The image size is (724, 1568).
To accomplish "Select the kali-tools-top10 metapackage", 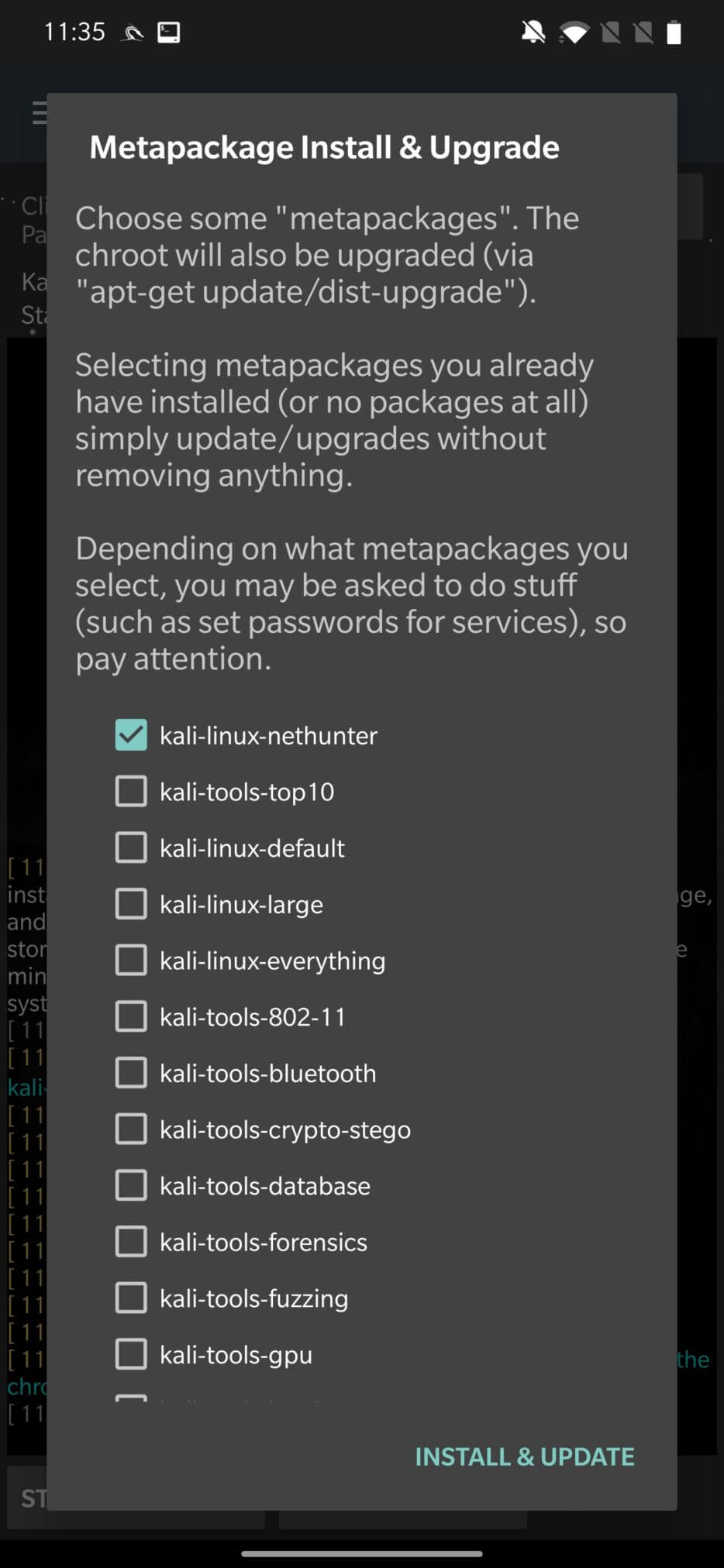I will tap(131, 792).
